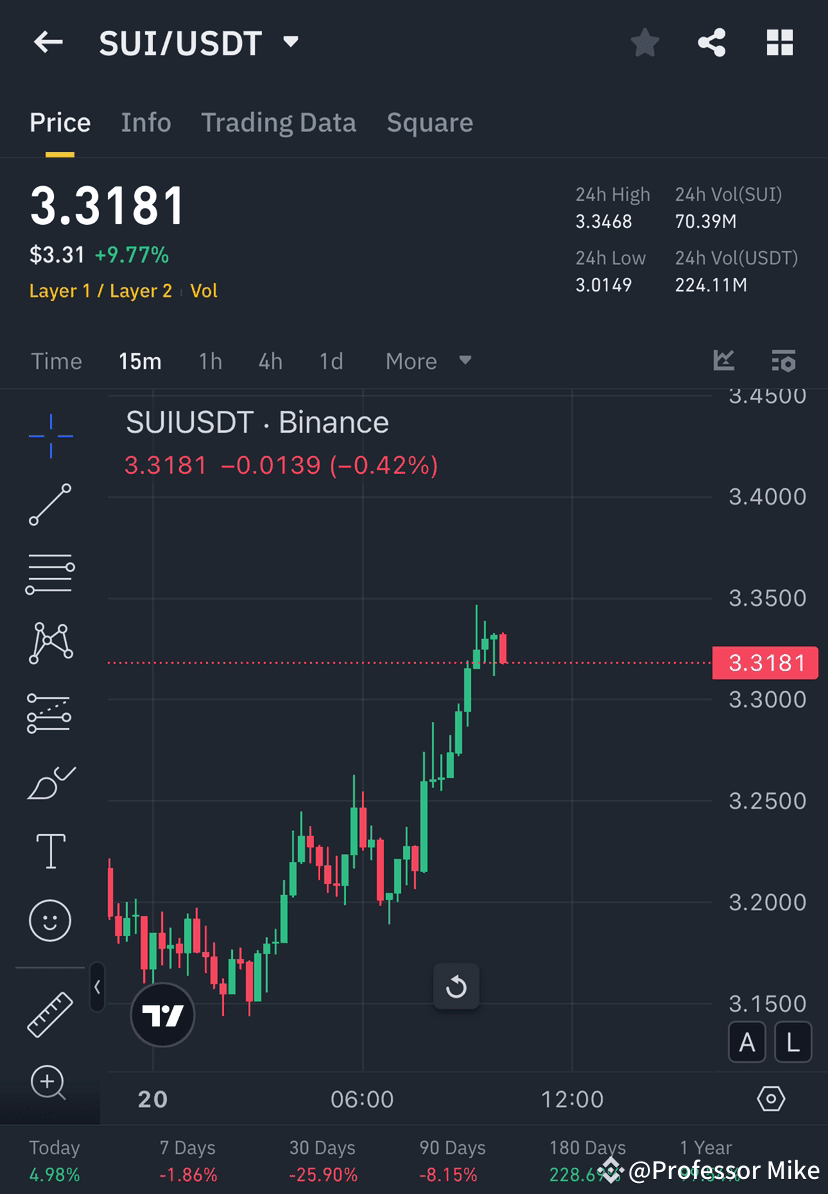This screenshot has width=828, height=1194.
Task: Toggle auto scale with the A button
Action: point(747,1042)
